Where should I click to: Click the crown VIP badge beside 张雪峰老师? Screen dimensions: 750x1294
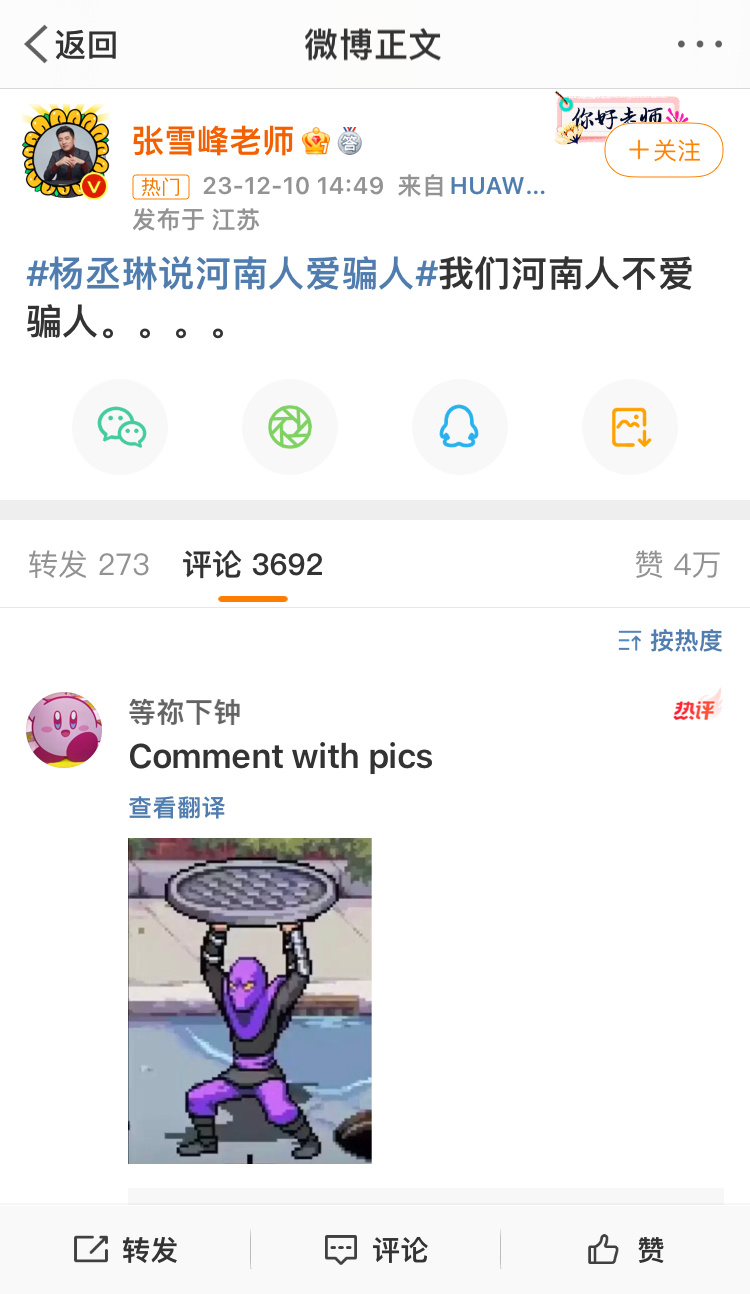pyautogui.click(x=317, y=141)
